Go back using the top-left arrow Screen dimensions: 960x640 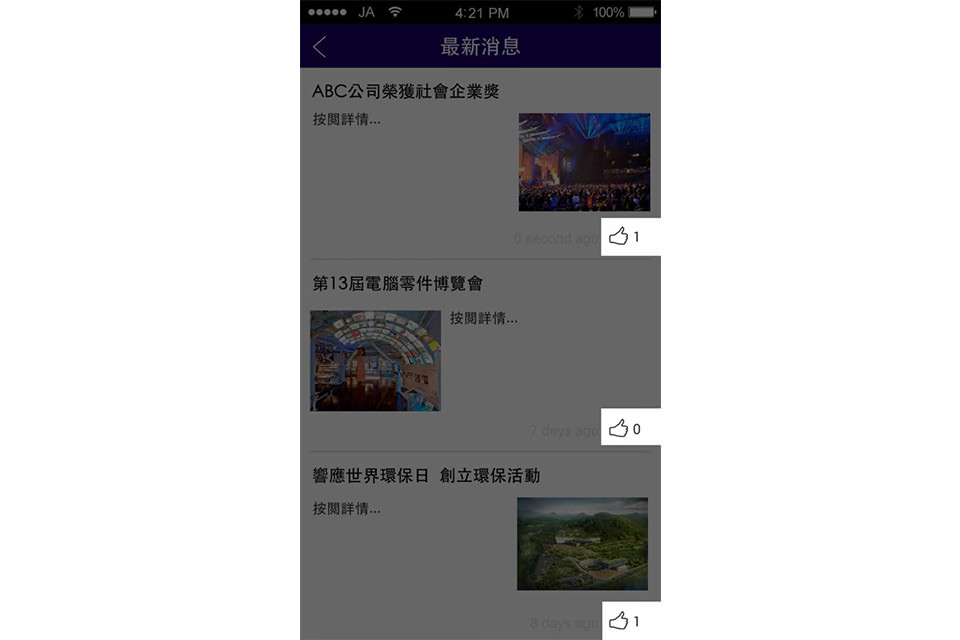click(x=319, y=47)
